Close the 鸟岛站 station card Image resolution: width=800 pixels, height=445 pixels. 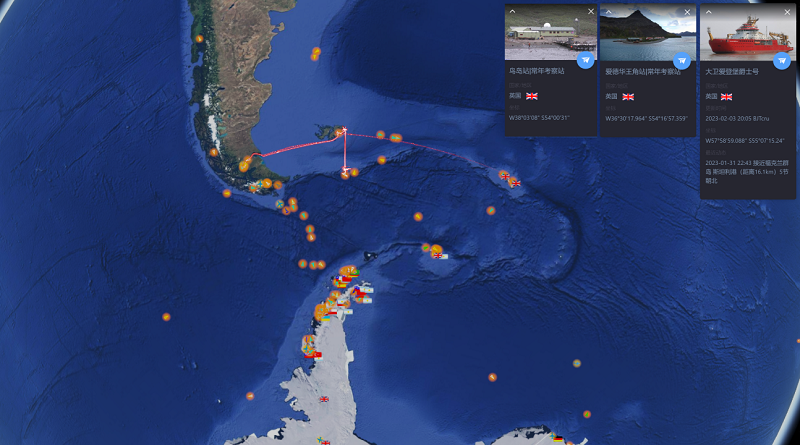click(590, 11)
